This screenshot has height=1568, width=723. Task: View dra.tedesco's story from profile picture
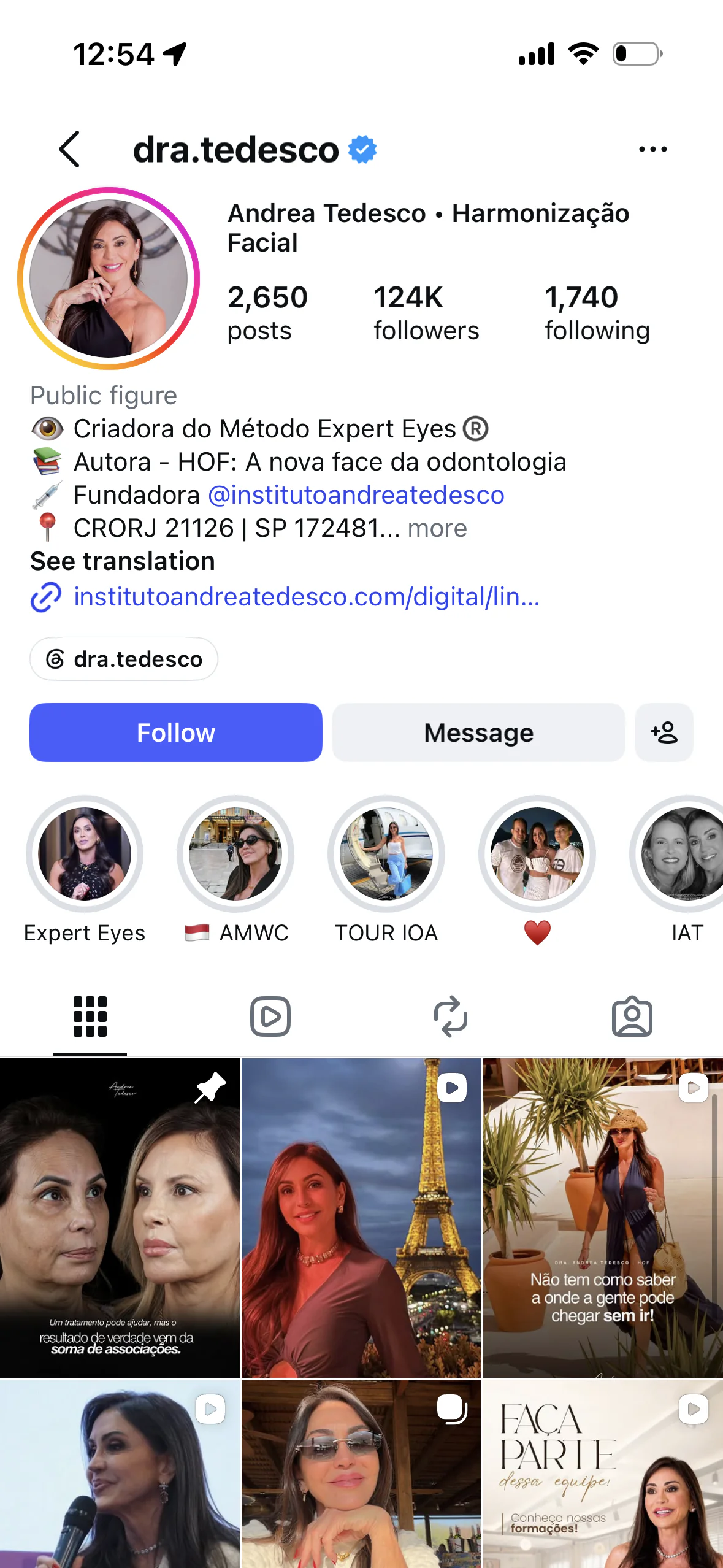point(109,279)
